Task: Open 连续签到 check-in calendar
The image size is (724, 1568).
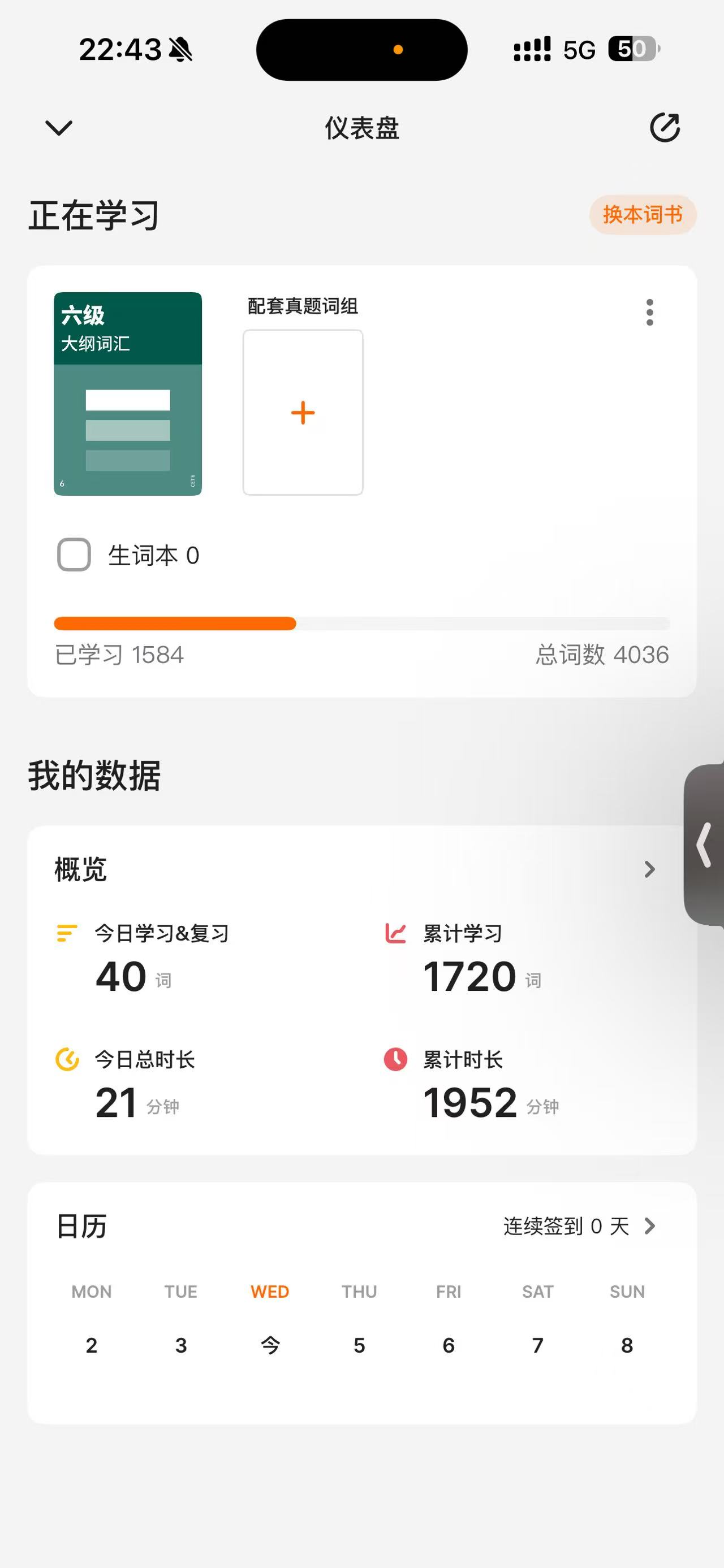Action: pyautogui.click(x=579, y=1226)
